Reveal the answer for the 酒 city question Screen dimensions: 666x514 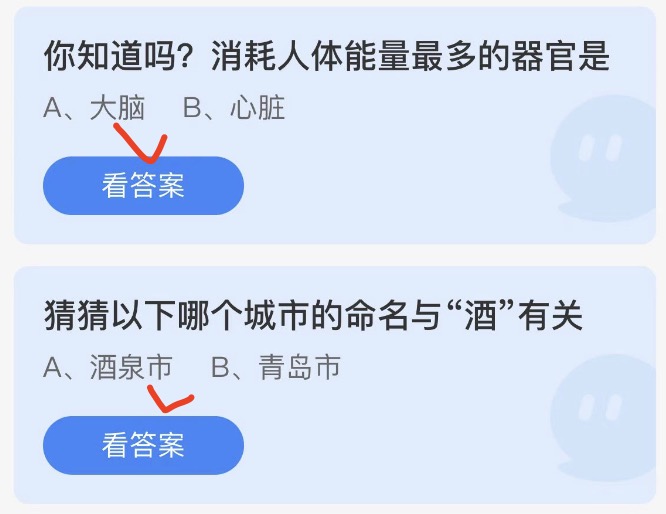(x=143, y=445)
